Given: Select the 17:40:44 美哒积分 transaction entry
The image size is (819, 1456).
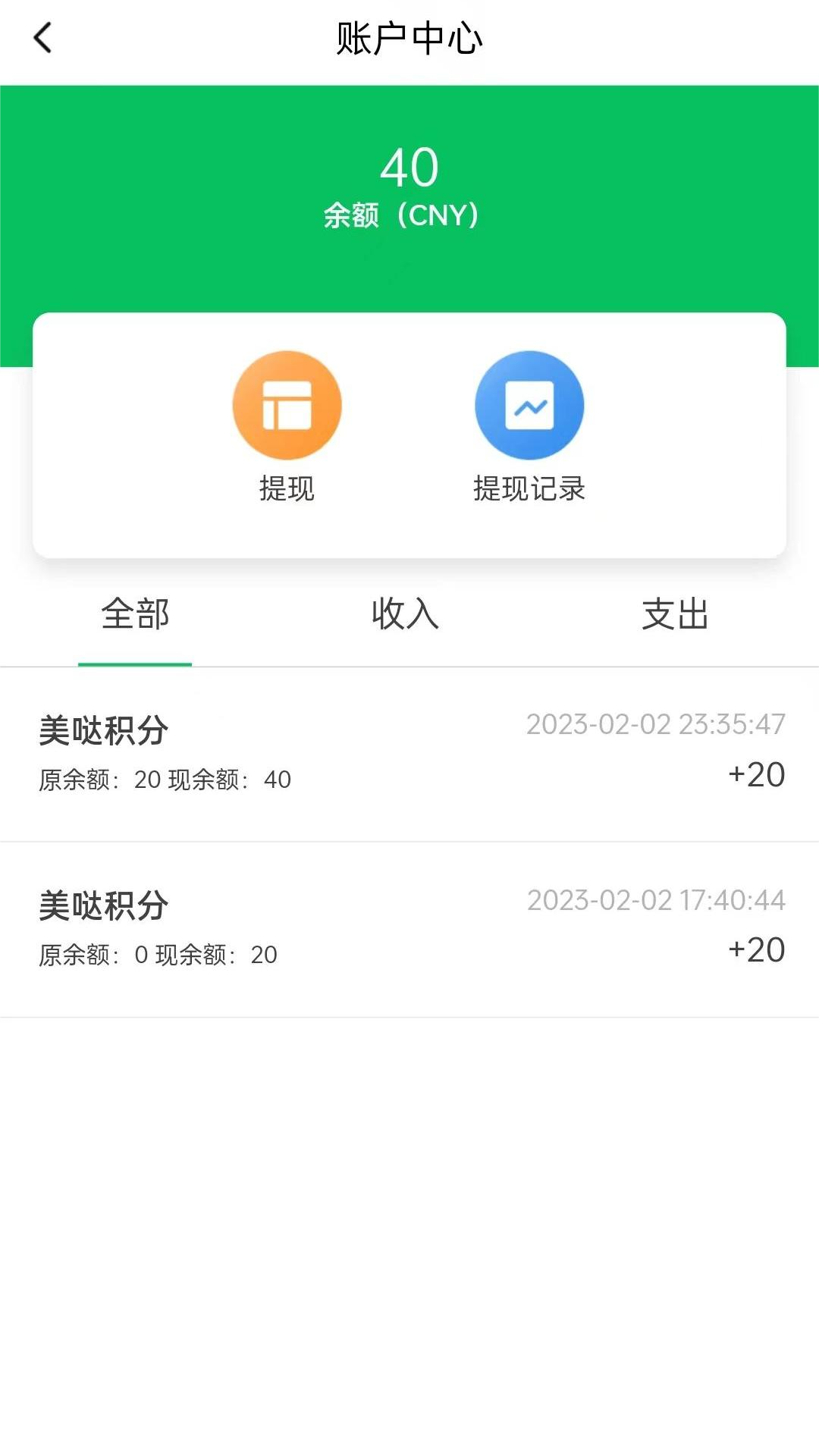Looking at the screenshot, I should point(409,927).
